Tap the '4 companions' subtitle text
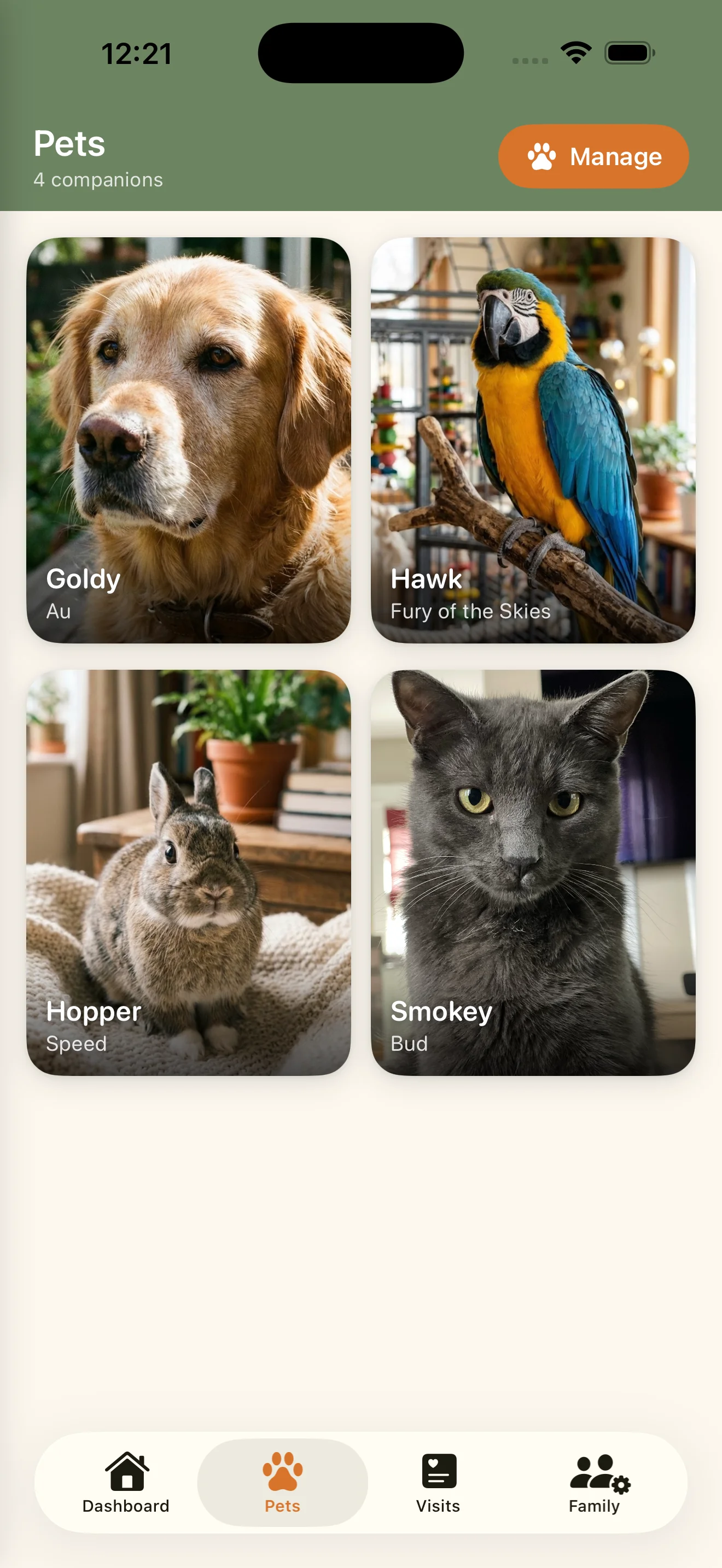Viewport: 722px width, 1568px height. pos(98,180)
